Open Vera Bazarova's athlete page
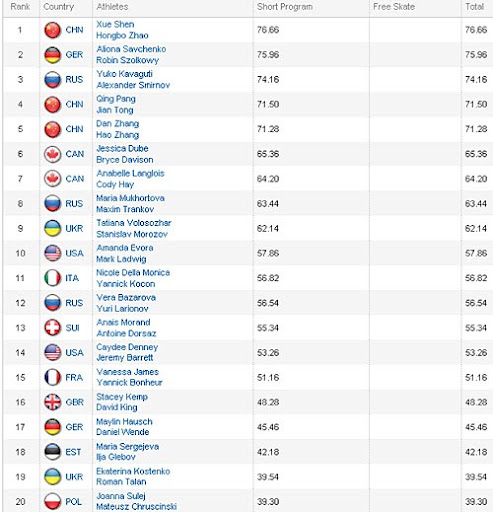Viewport: 493px width, 512px height. tap(126, 297)
